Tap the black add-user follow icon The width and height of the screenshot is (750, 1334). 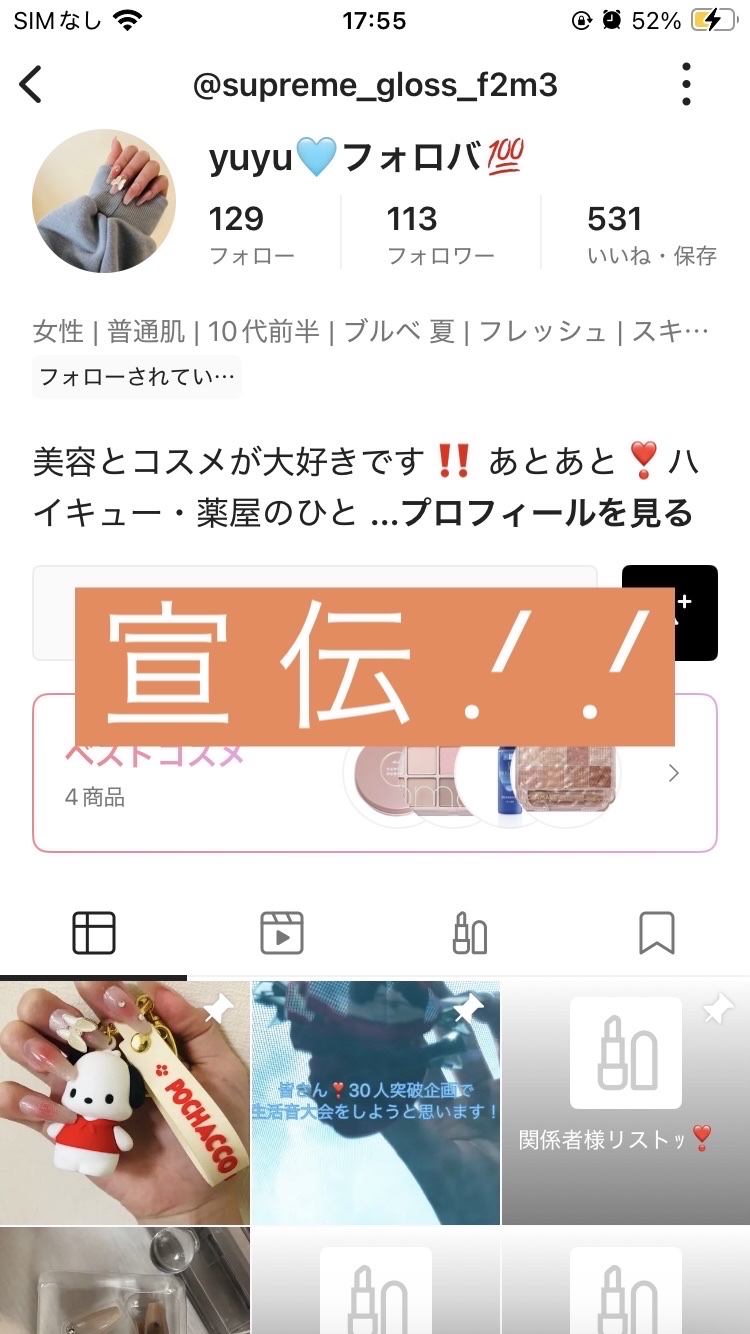669,613
